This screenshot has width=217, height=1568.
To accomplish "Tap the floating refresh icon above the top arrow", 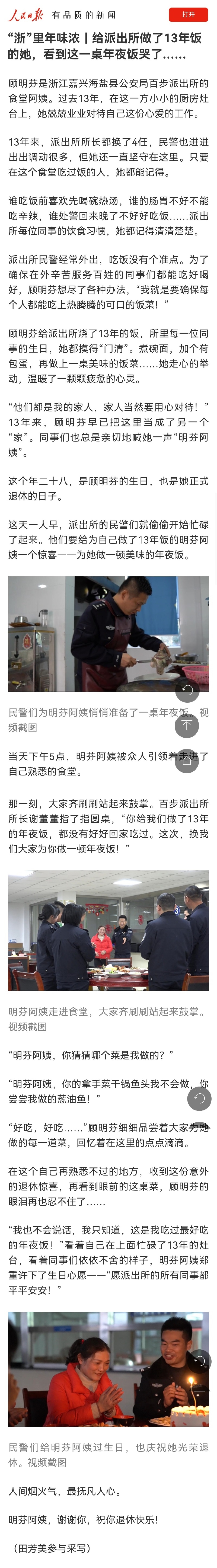I will 187,690.
